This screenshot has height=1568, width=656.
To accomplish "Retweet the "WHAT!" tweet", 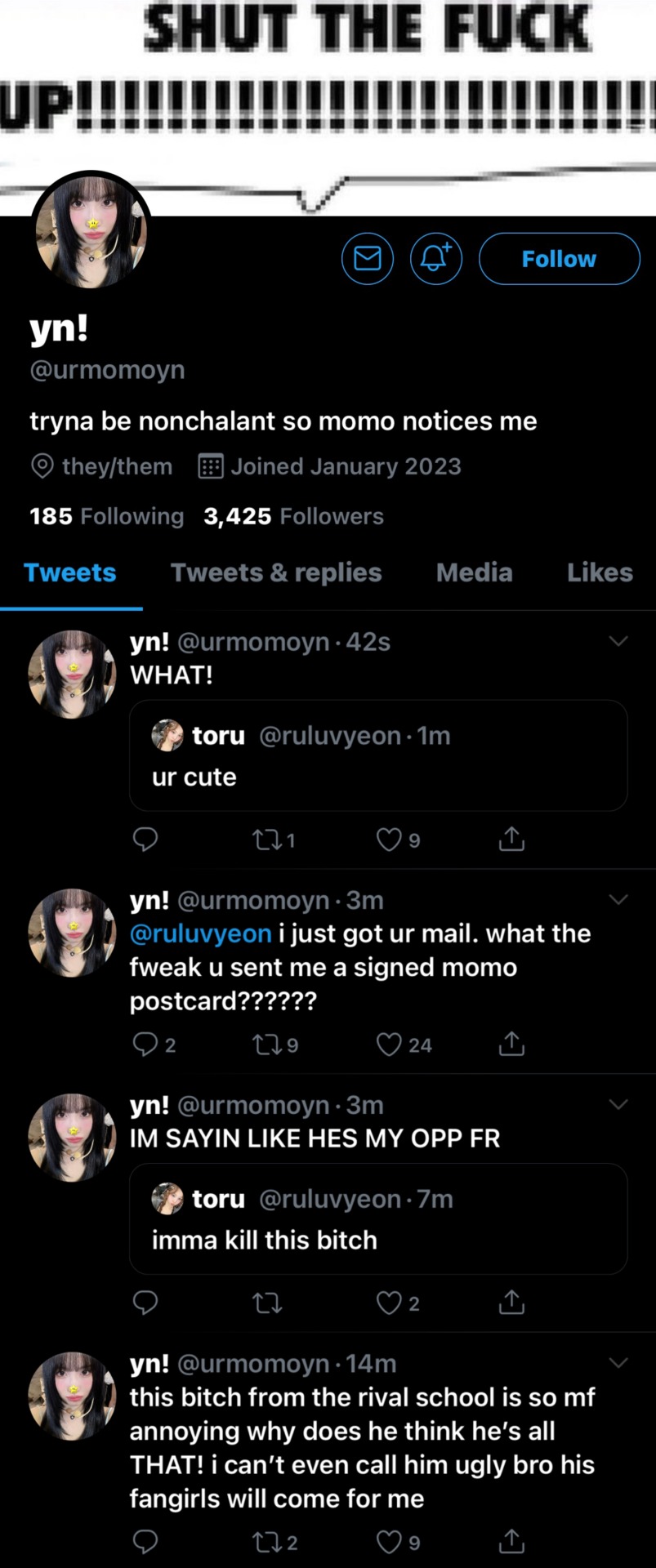I will (266, 840).
